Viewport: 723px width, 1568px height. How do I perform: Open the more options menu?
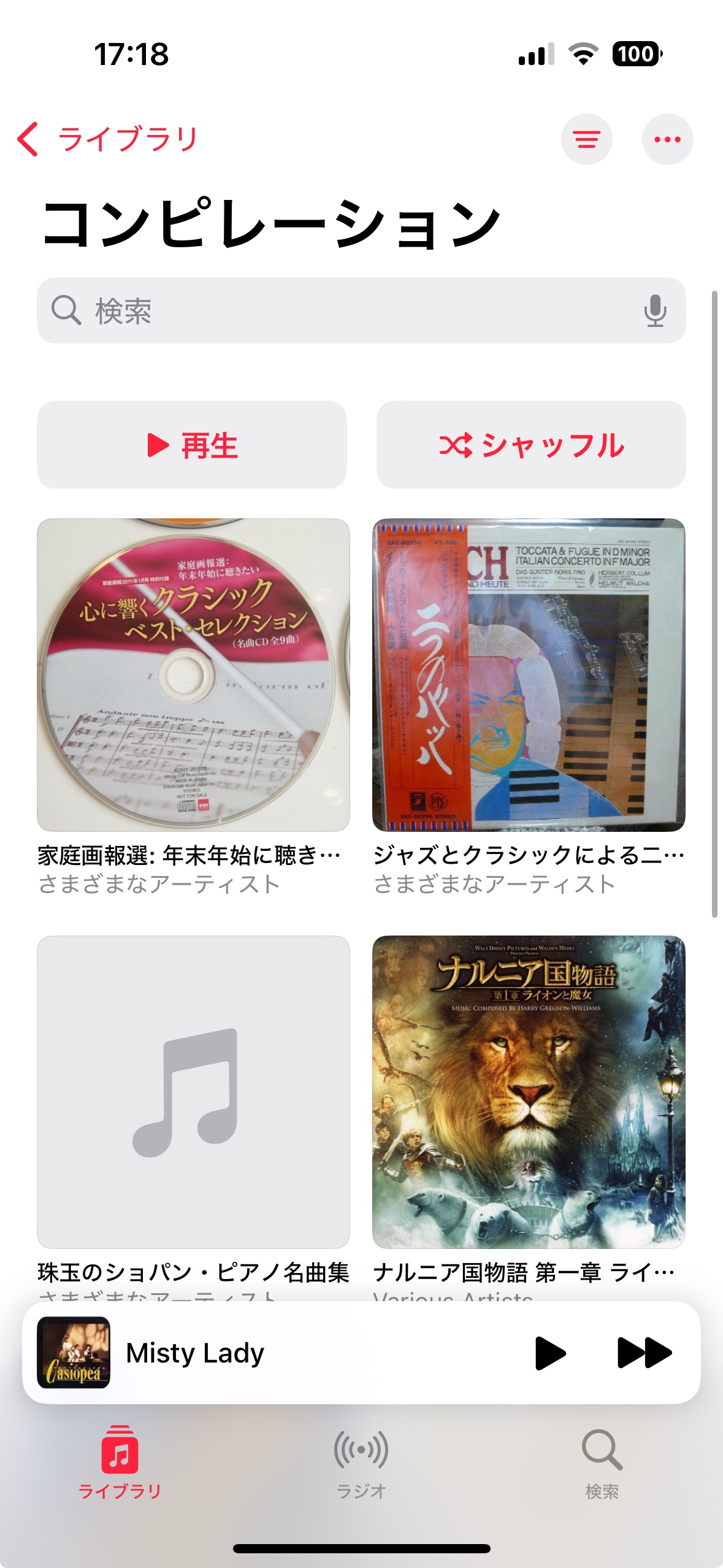[x=667, y=139]
